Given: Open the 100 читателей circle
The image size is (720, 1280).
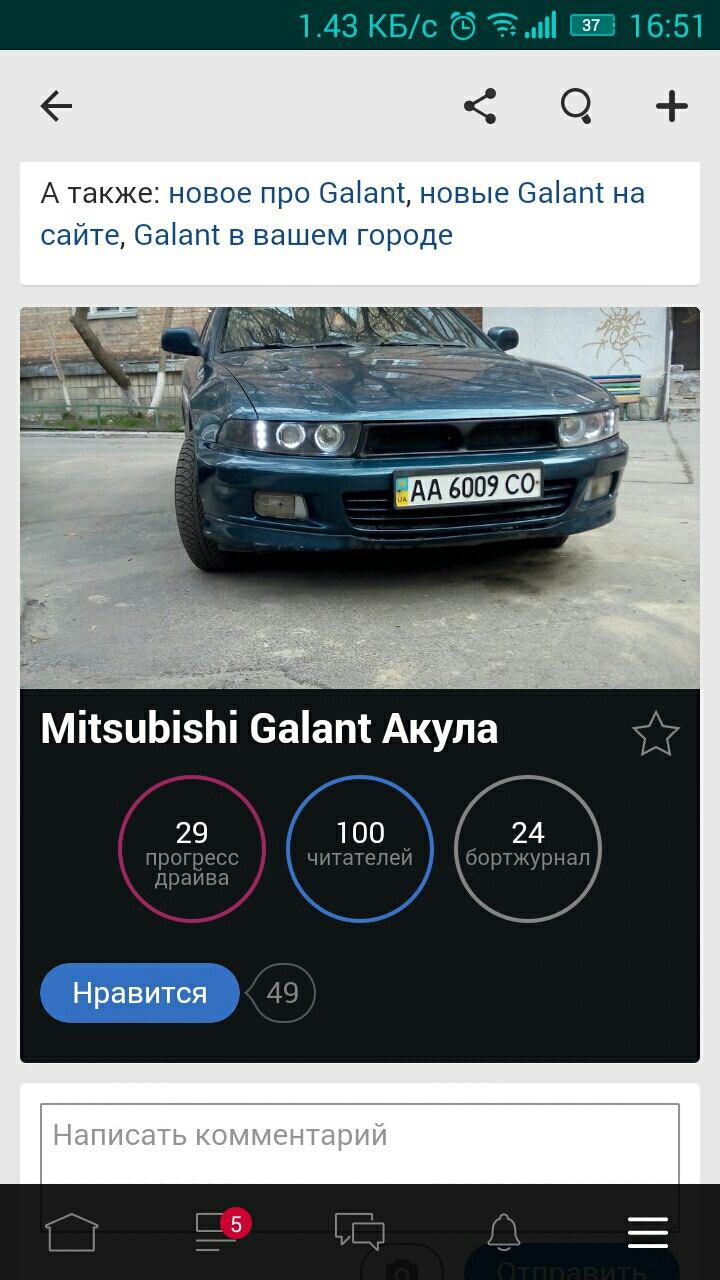Looking at the screenshot, I should (x=360, y=849).
